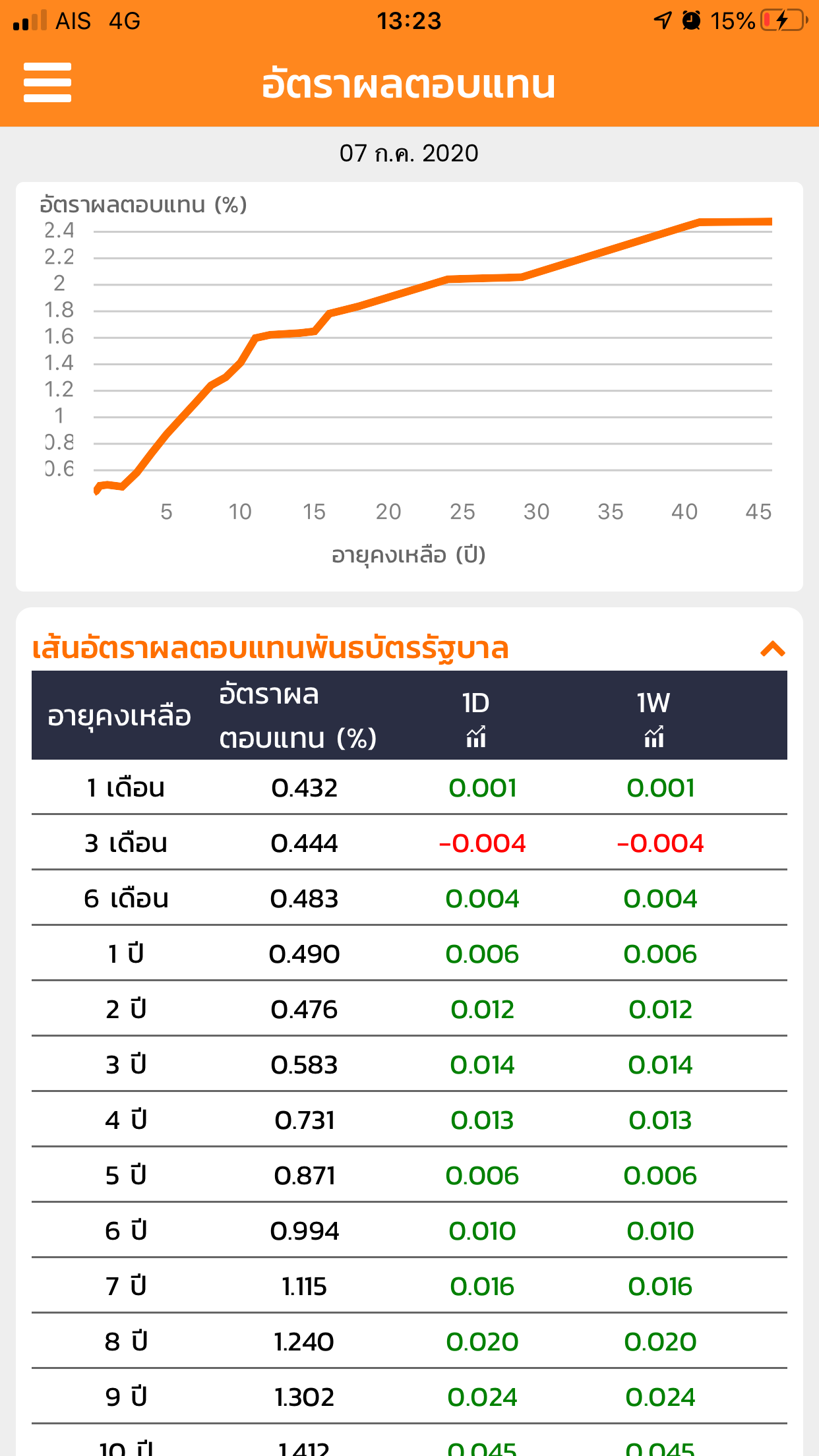
Task: Collapse the government bond yield curve section
Action: coord(773,650)
